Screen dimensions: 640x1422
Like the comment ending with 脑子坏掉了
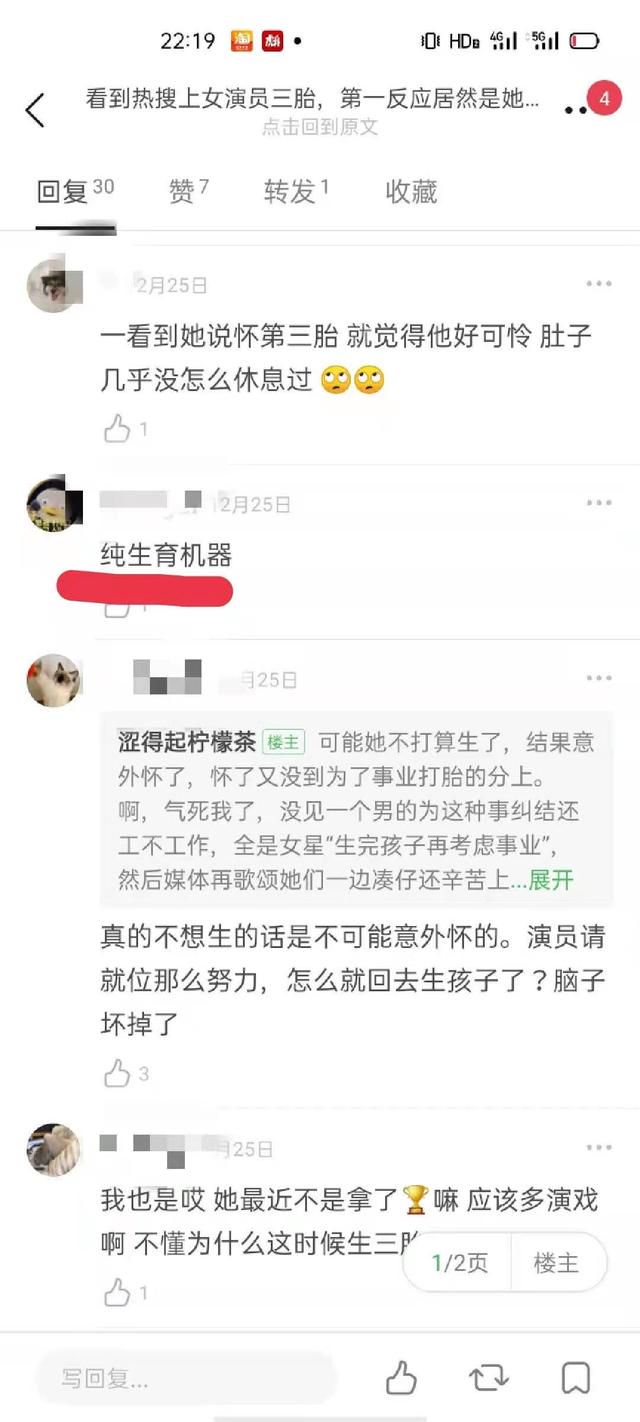pyautogui.click(x=125, y=1074)
